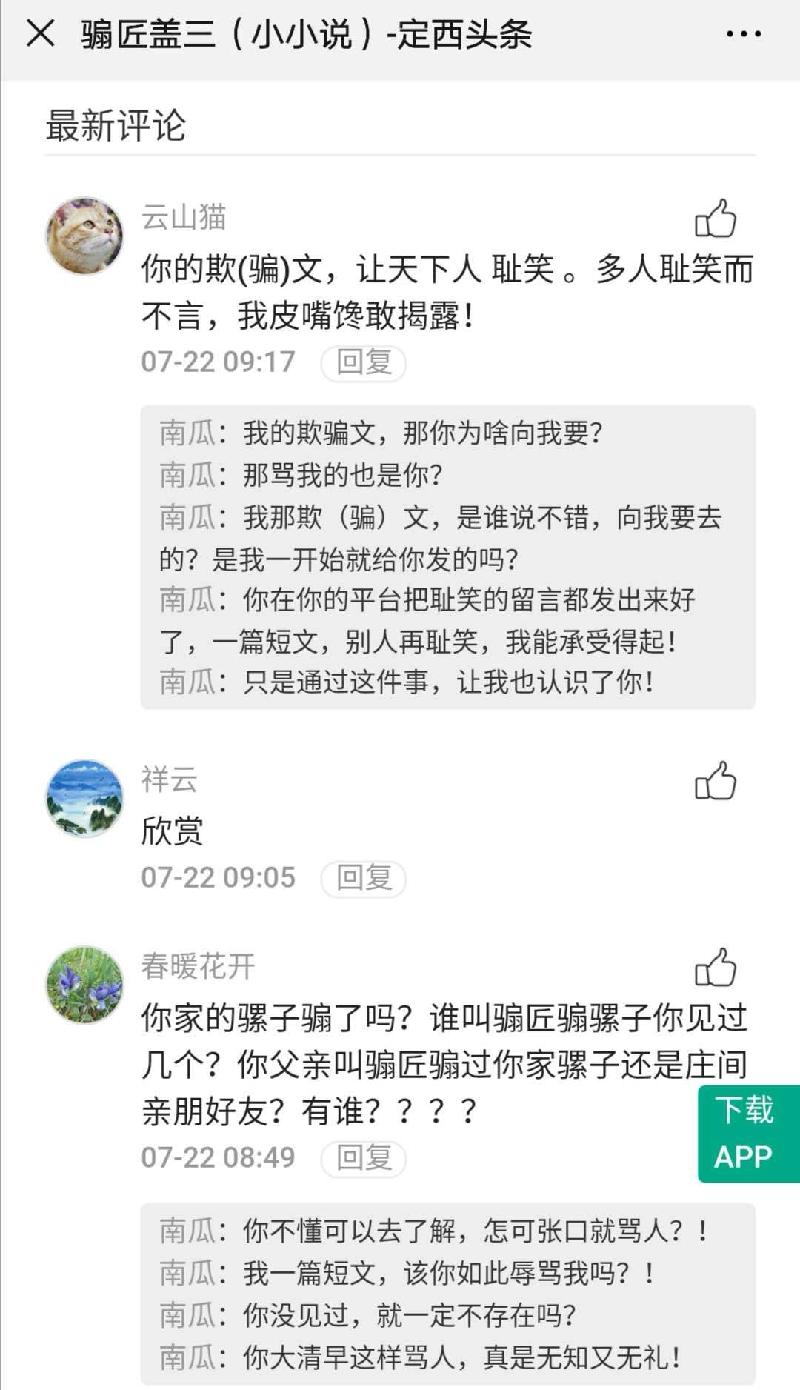Reply to 云山猫's comment

[x=363, y=363]
